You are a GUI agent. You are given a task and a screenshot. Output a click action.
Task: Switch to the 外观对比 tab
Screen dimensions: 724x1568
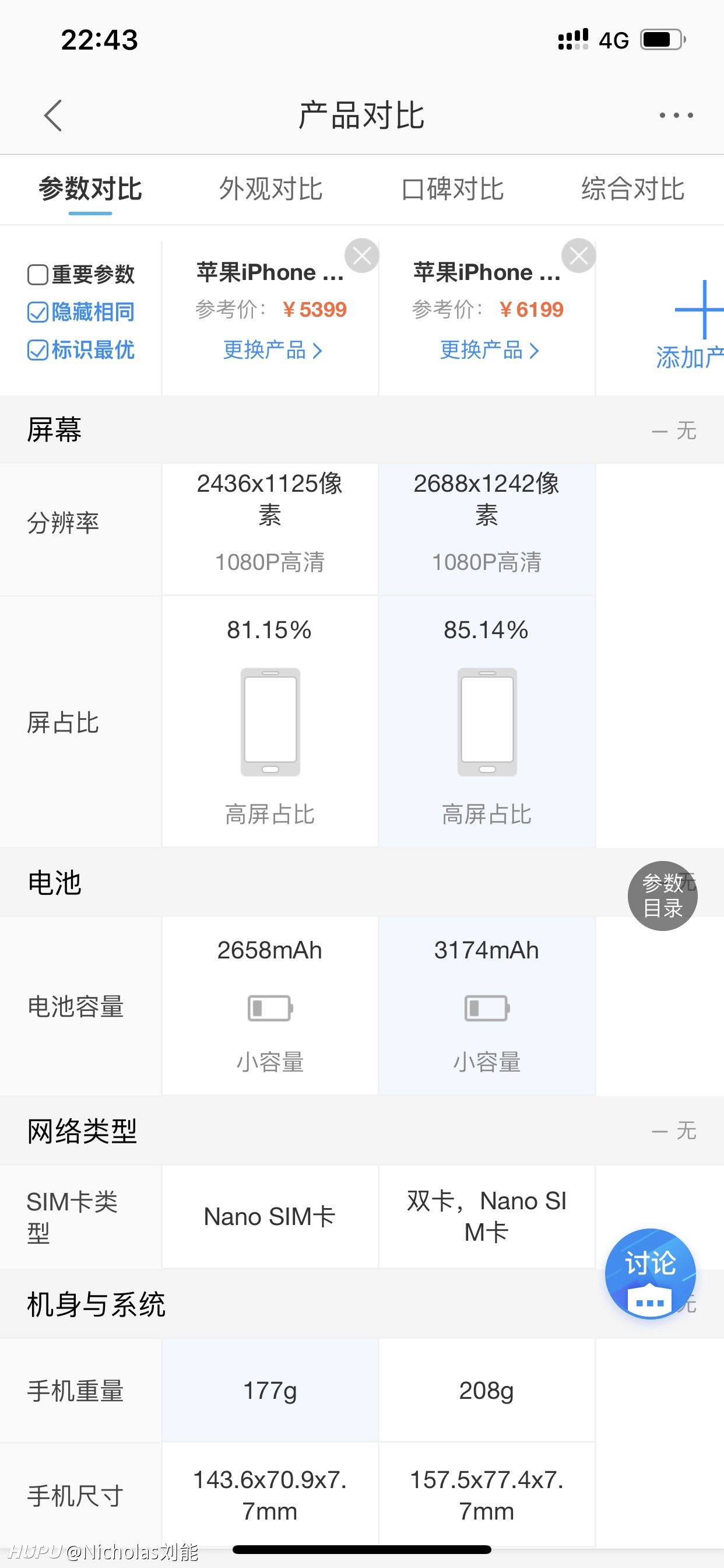click(270, 188)
